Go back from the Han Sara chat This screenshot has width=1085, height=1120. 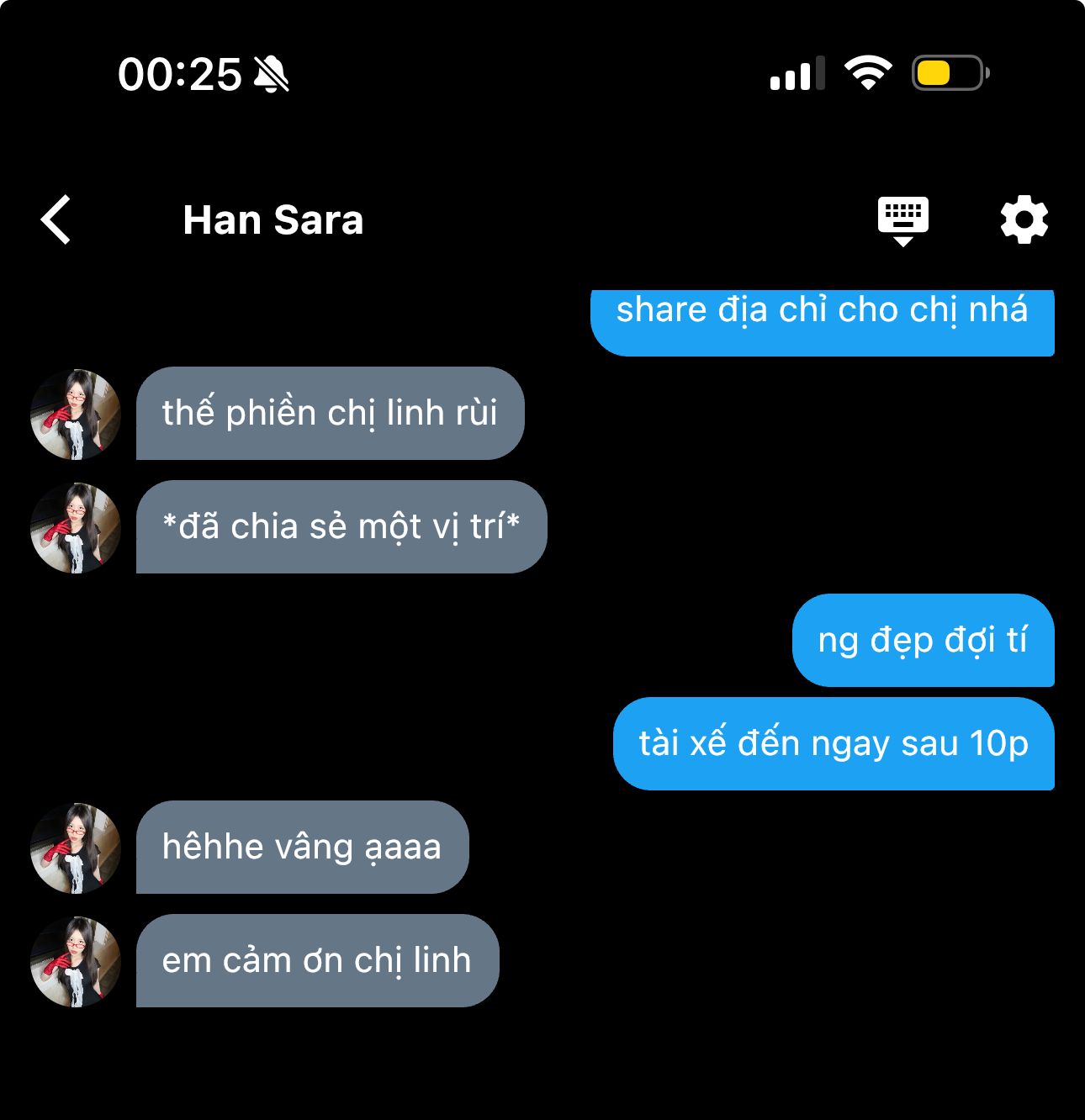[56, 220]
